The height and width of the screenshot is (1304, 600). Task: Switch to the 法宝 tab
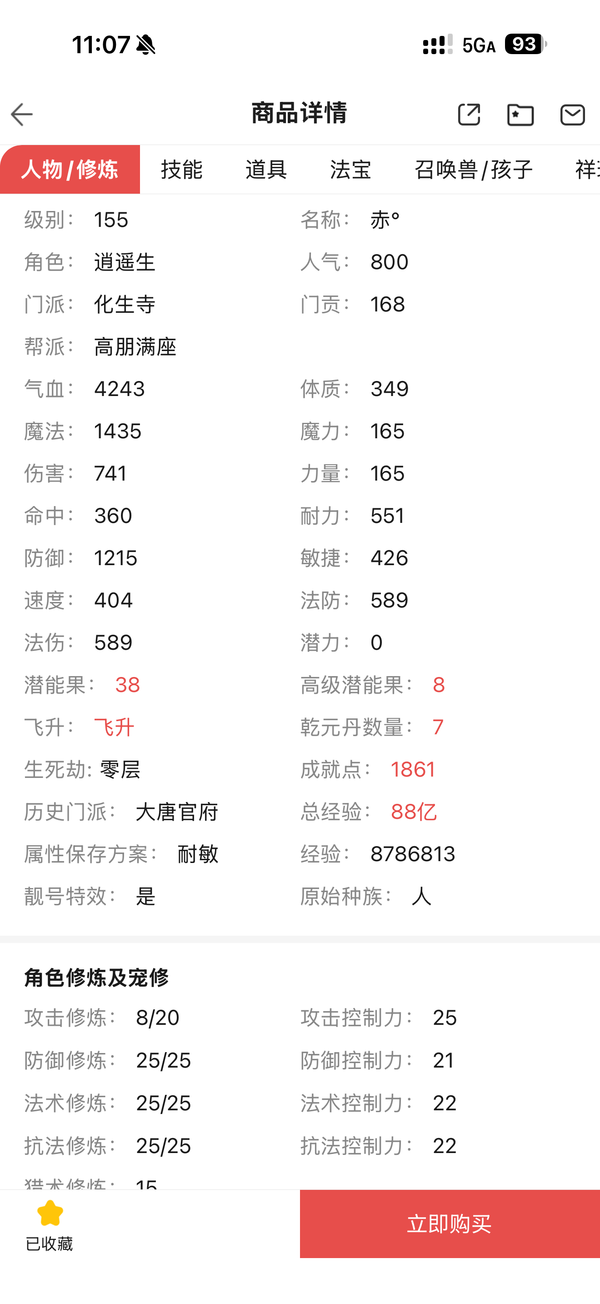pyautogui.click(x=351, y=169)
